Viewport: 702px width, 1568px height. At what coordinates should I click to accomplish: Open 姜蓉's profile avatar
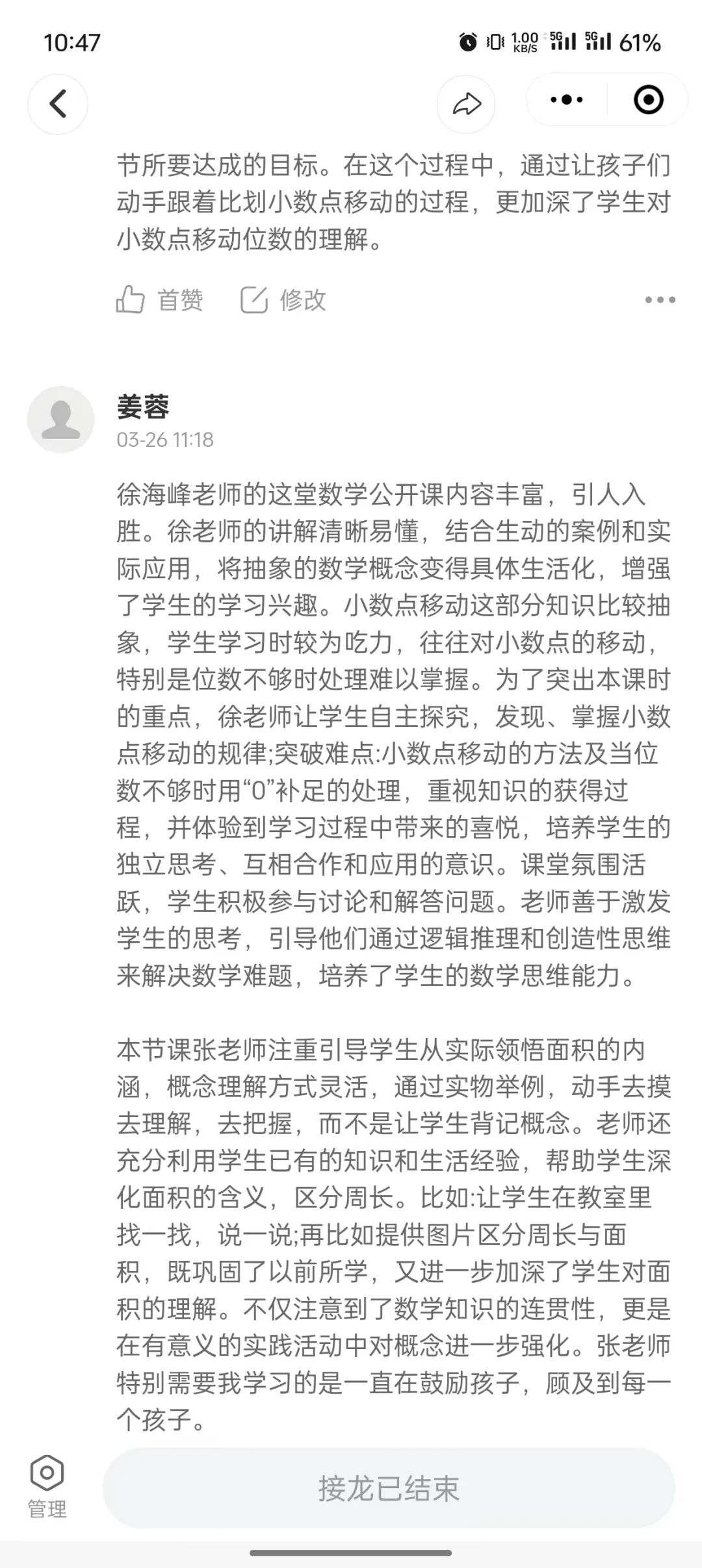60,420
